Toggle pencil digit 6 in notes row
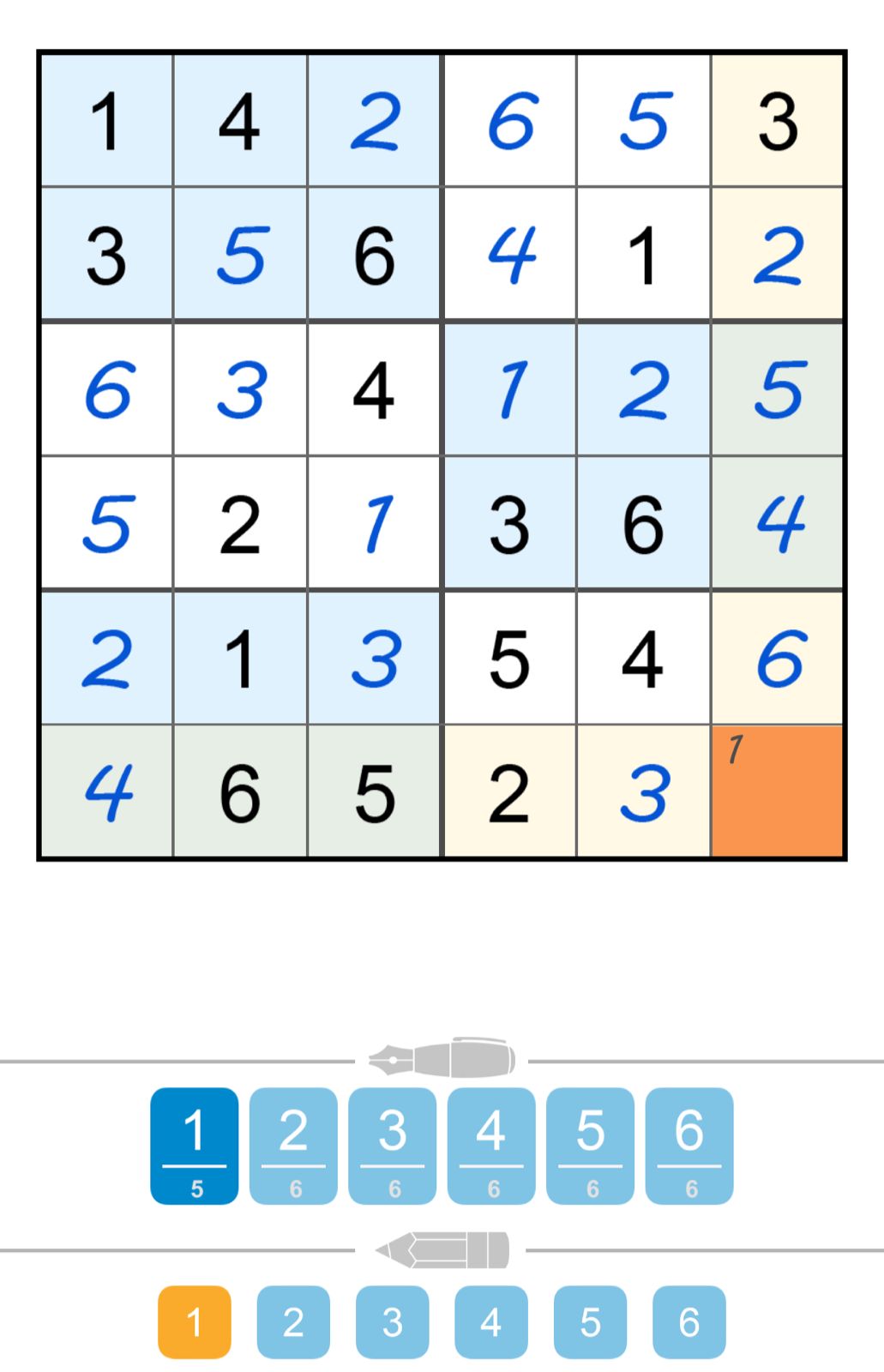The height and width of the screenshot is (1372, 884). pos(688,1322)
